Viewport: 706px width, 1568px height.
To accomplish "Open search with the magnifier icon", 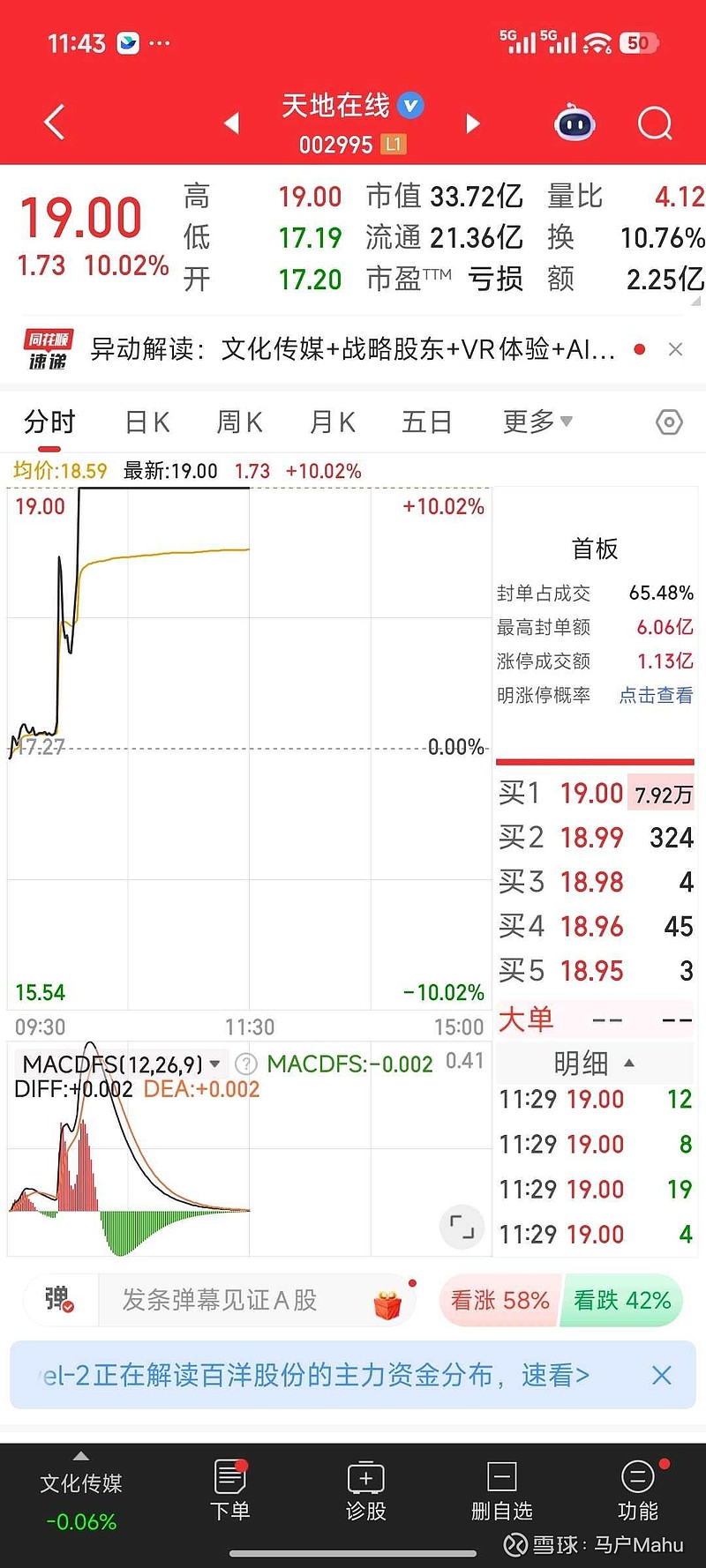I will pos(654,123).
